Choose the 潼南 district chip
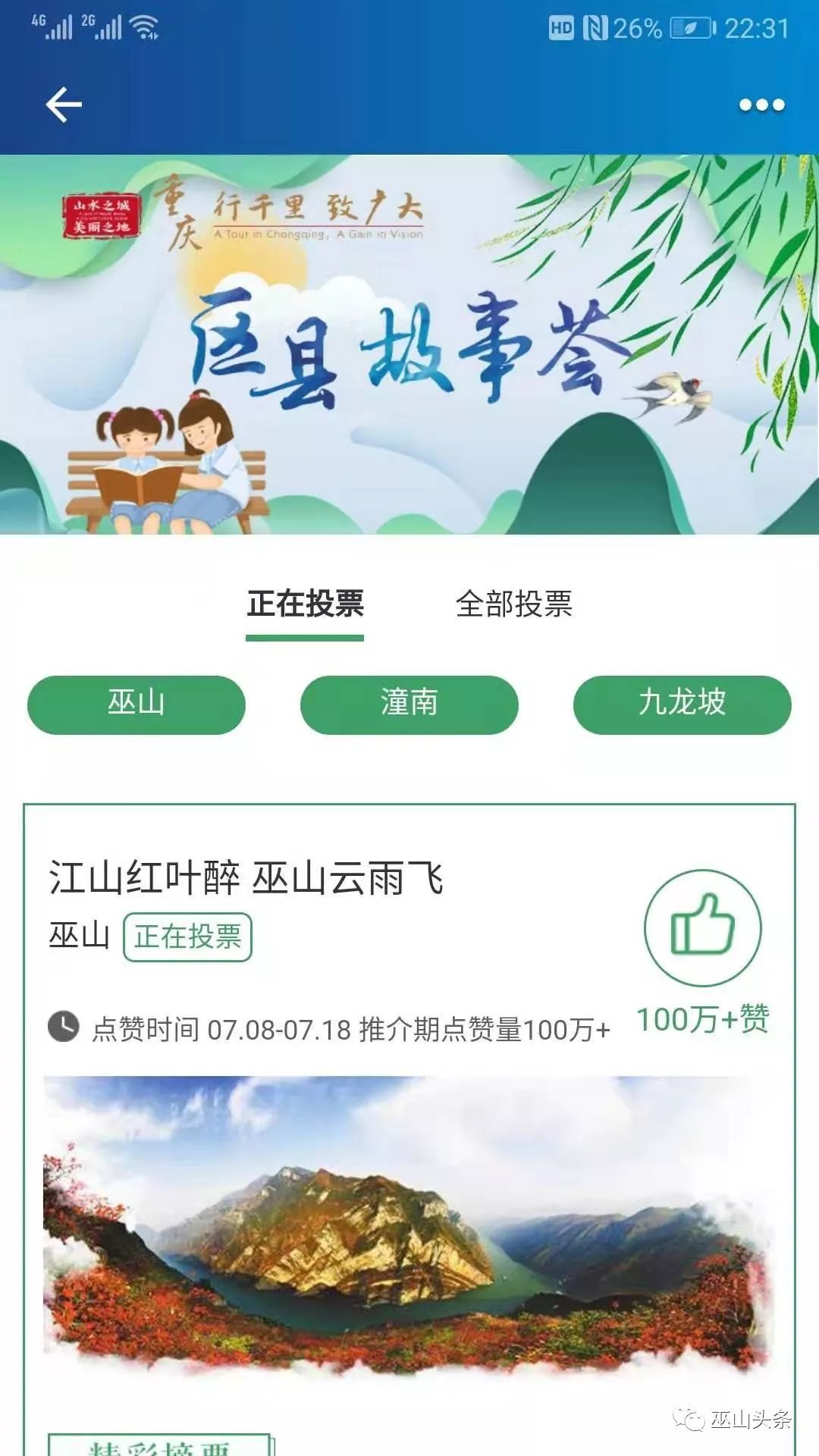This screenshot has height=1456, width=819. 409,704
